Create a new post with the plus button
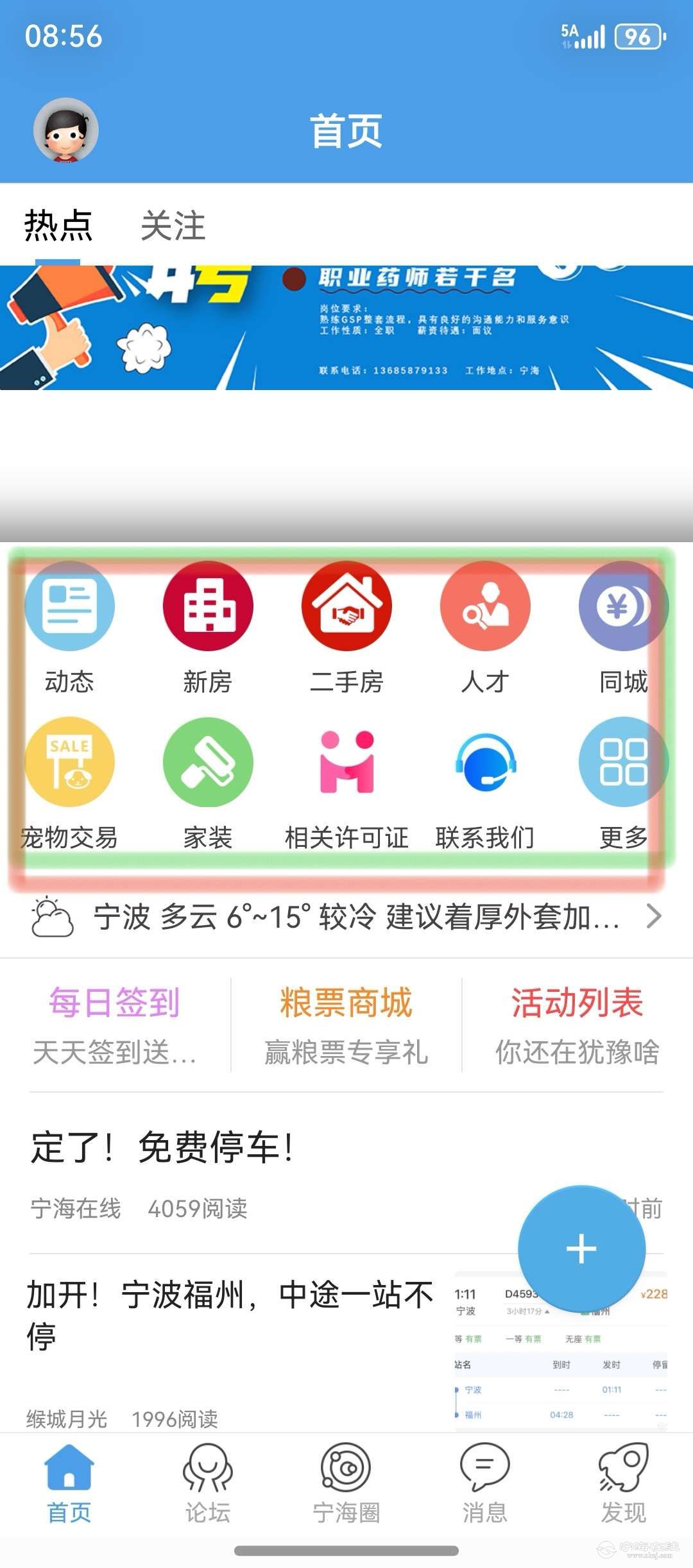This screenshot has width=693, height=1568. coord(581,1248)
